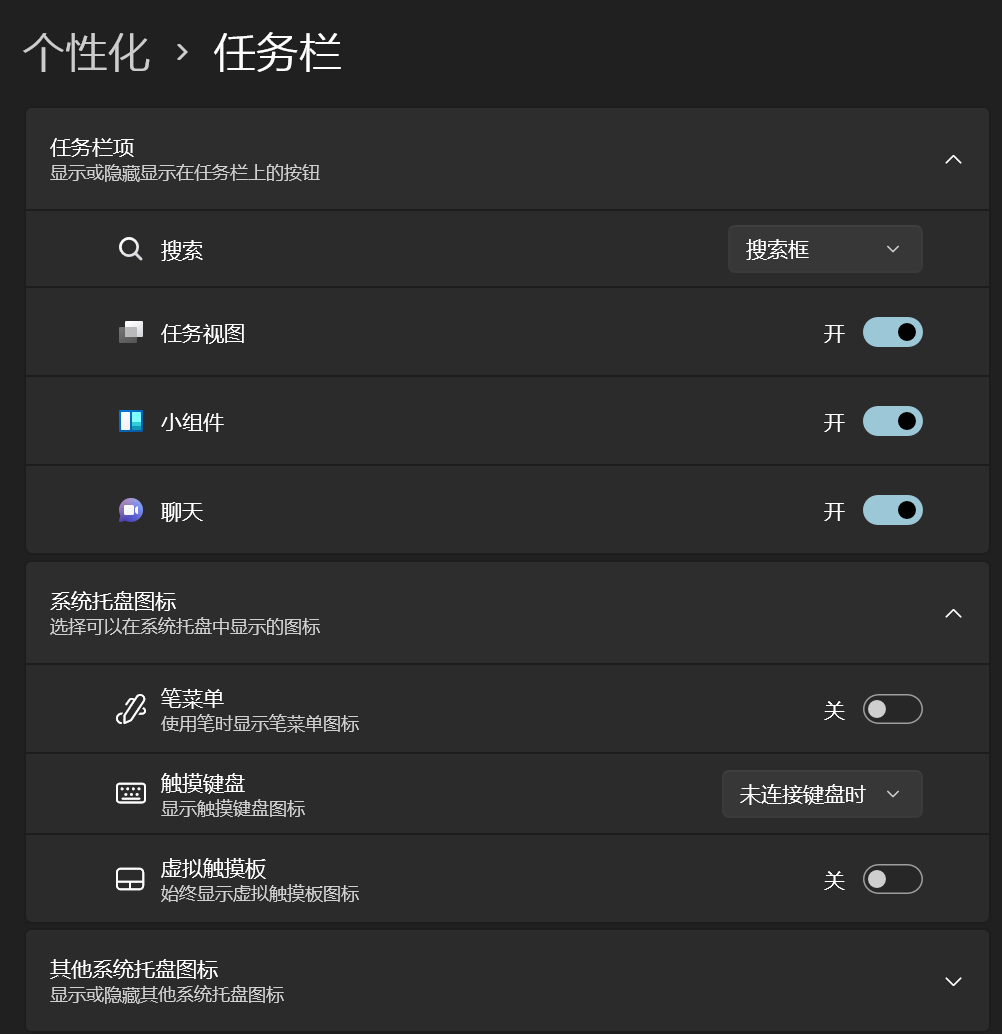This screenshot has width=1002, height=1034.
Task: Open the 触摸键盘 dropdown
Action: 821,794
